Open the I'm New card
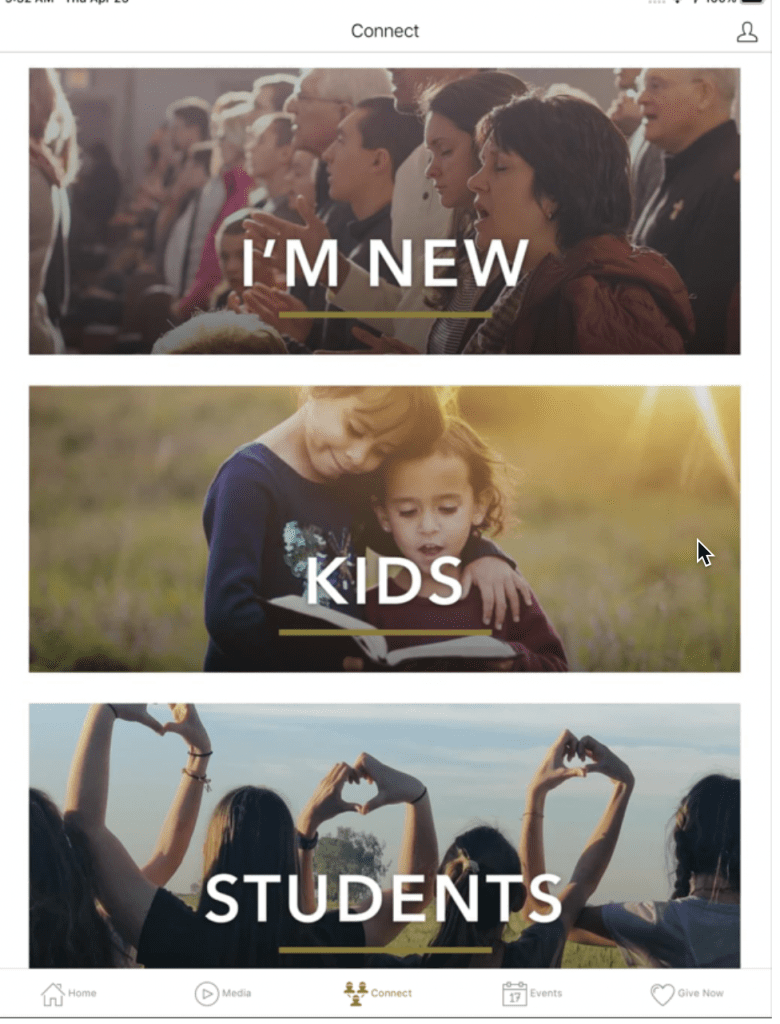This screenshot has height=1024, width=780. point(384,211)
